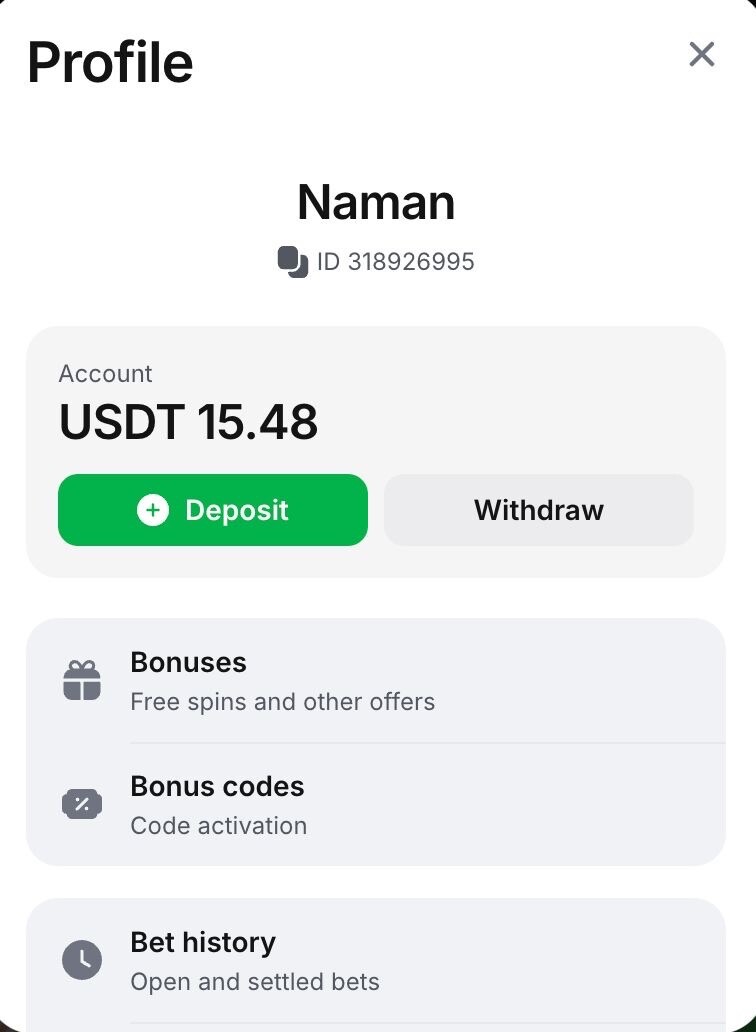The height and width of the screenshot is (1032, 756).
Task: Tap the green Deposit button
Action: (213, 510)
